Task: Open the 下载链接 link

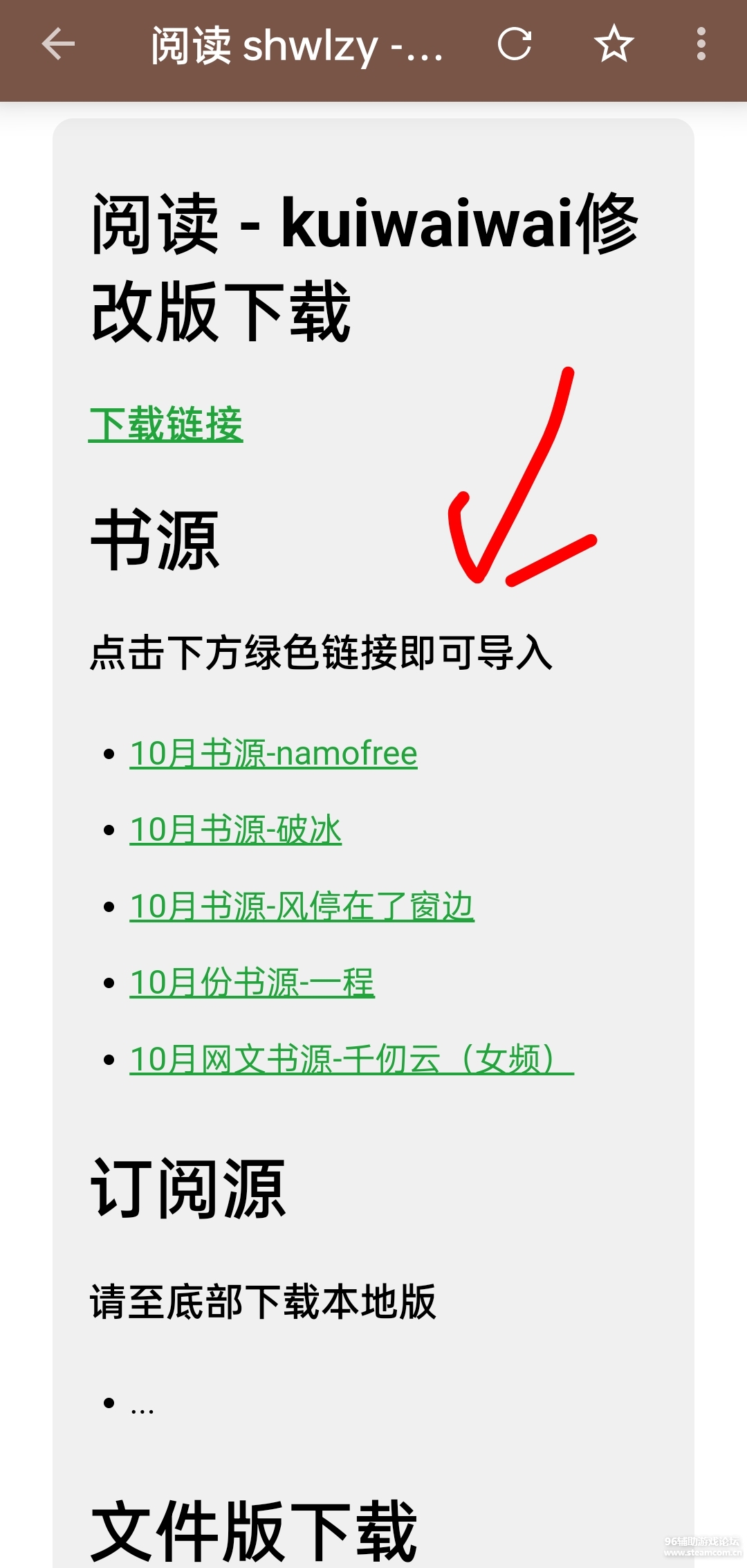Action: coord(166,424)
